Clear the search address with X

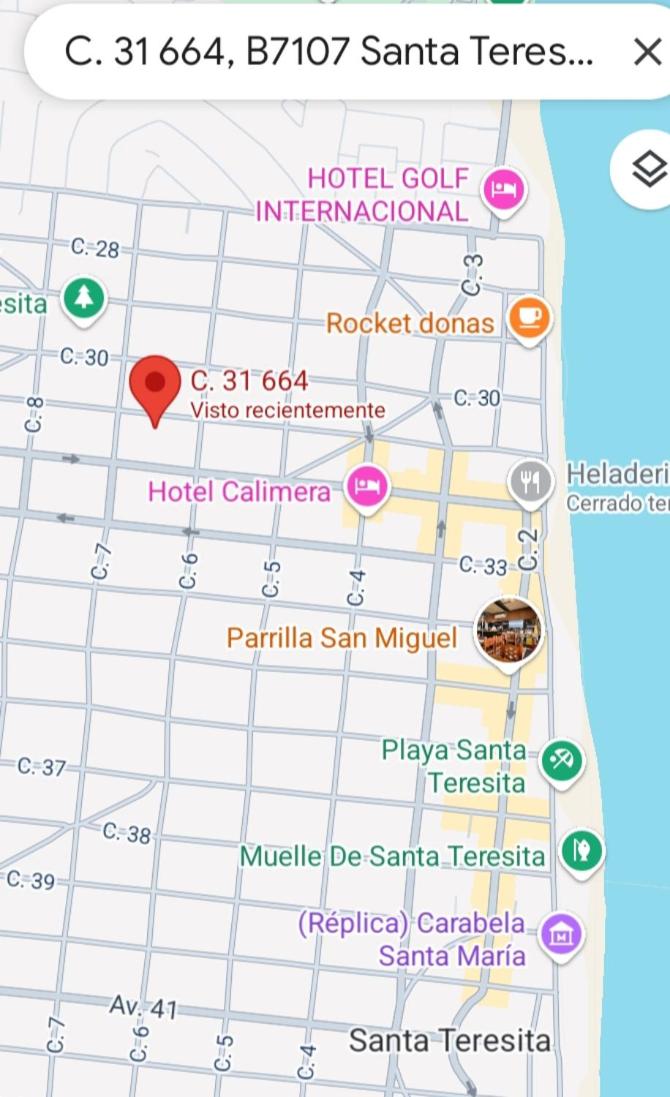648,51
